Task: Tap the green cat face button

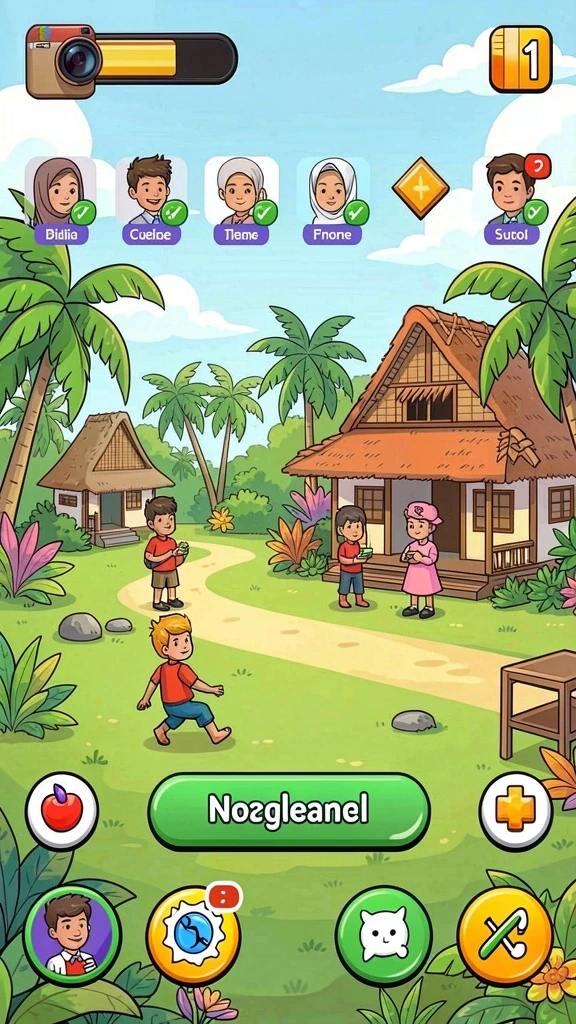Action: point(384,935)
